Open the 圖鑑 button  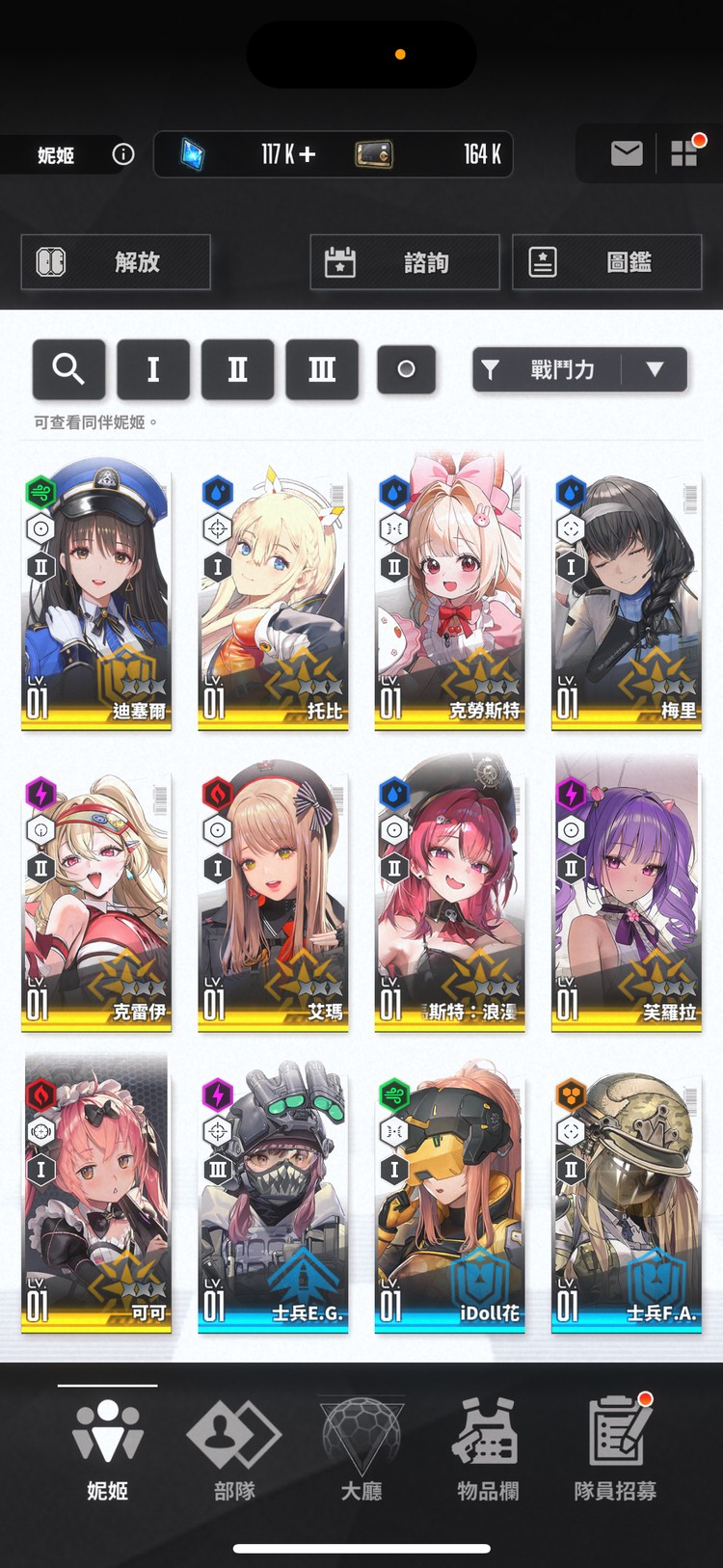pos(606,262)
